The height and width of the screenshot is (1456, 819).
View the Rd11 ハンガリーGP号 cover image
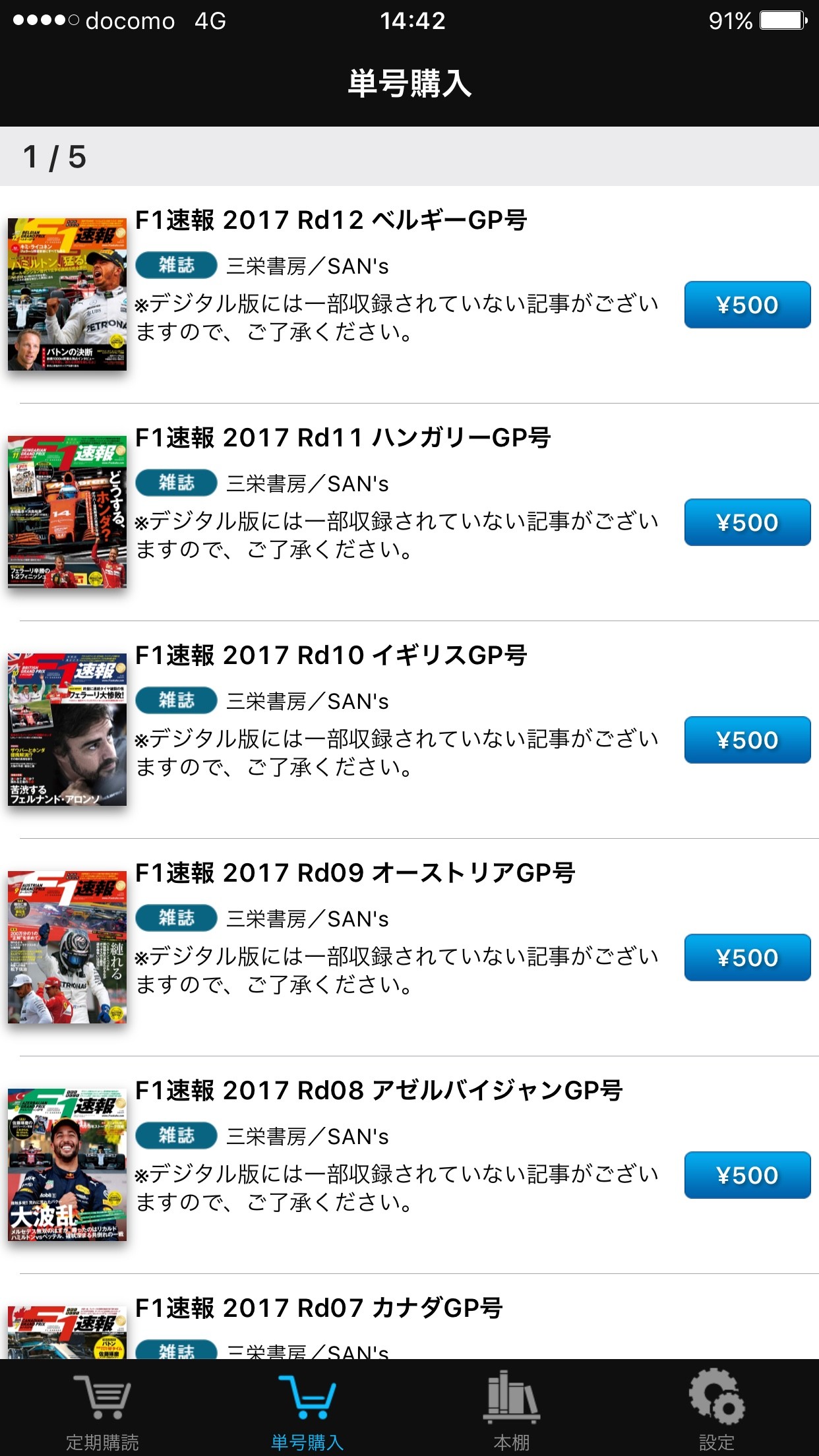(x=67, y=512)
